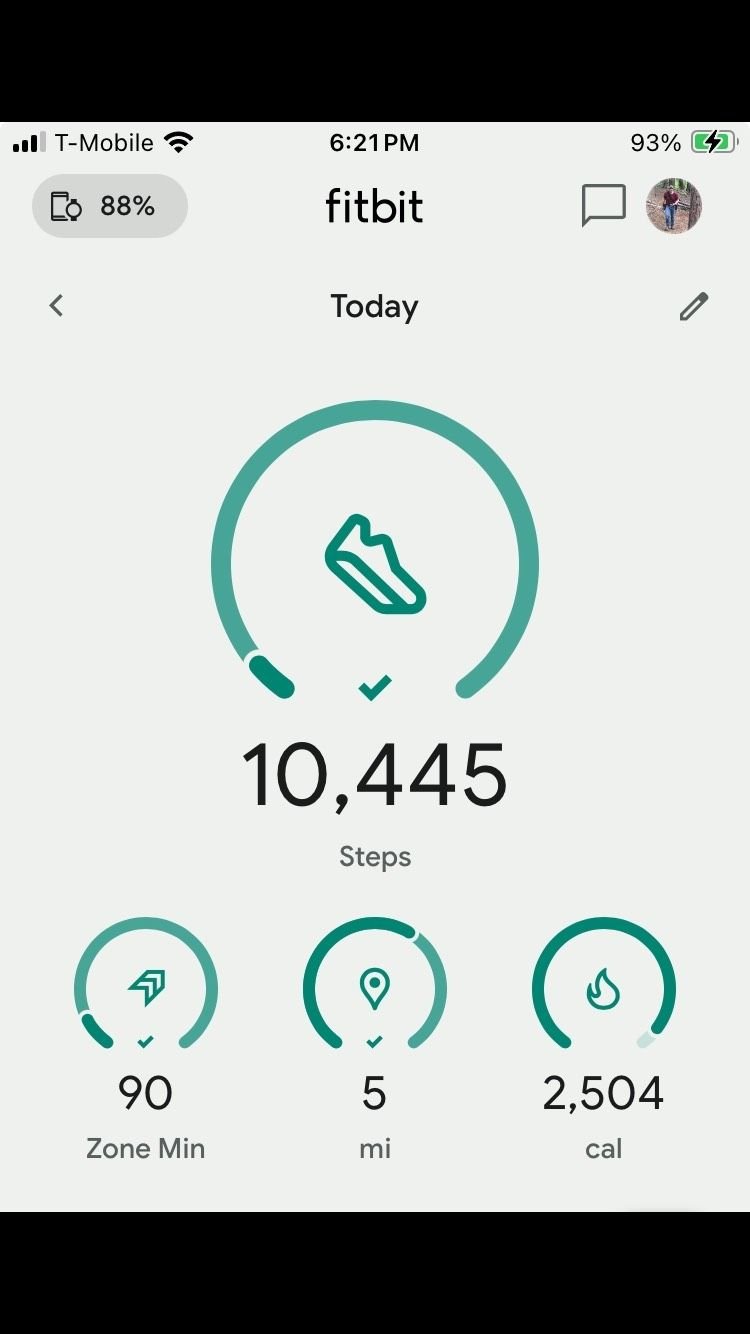Open the profile avatar
The height and width of the screenshot is (1334, 750).
tap(674, 206)
